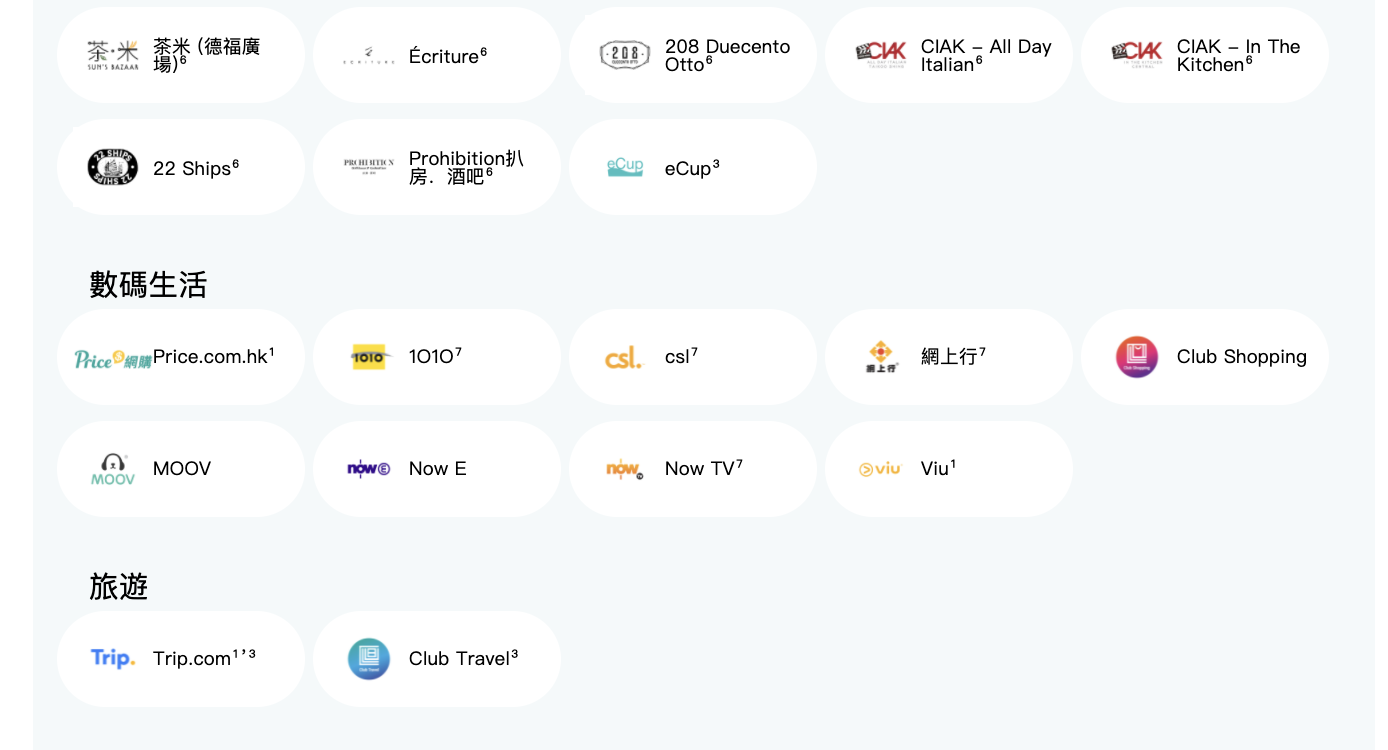Open the Now E merchant

437,469
